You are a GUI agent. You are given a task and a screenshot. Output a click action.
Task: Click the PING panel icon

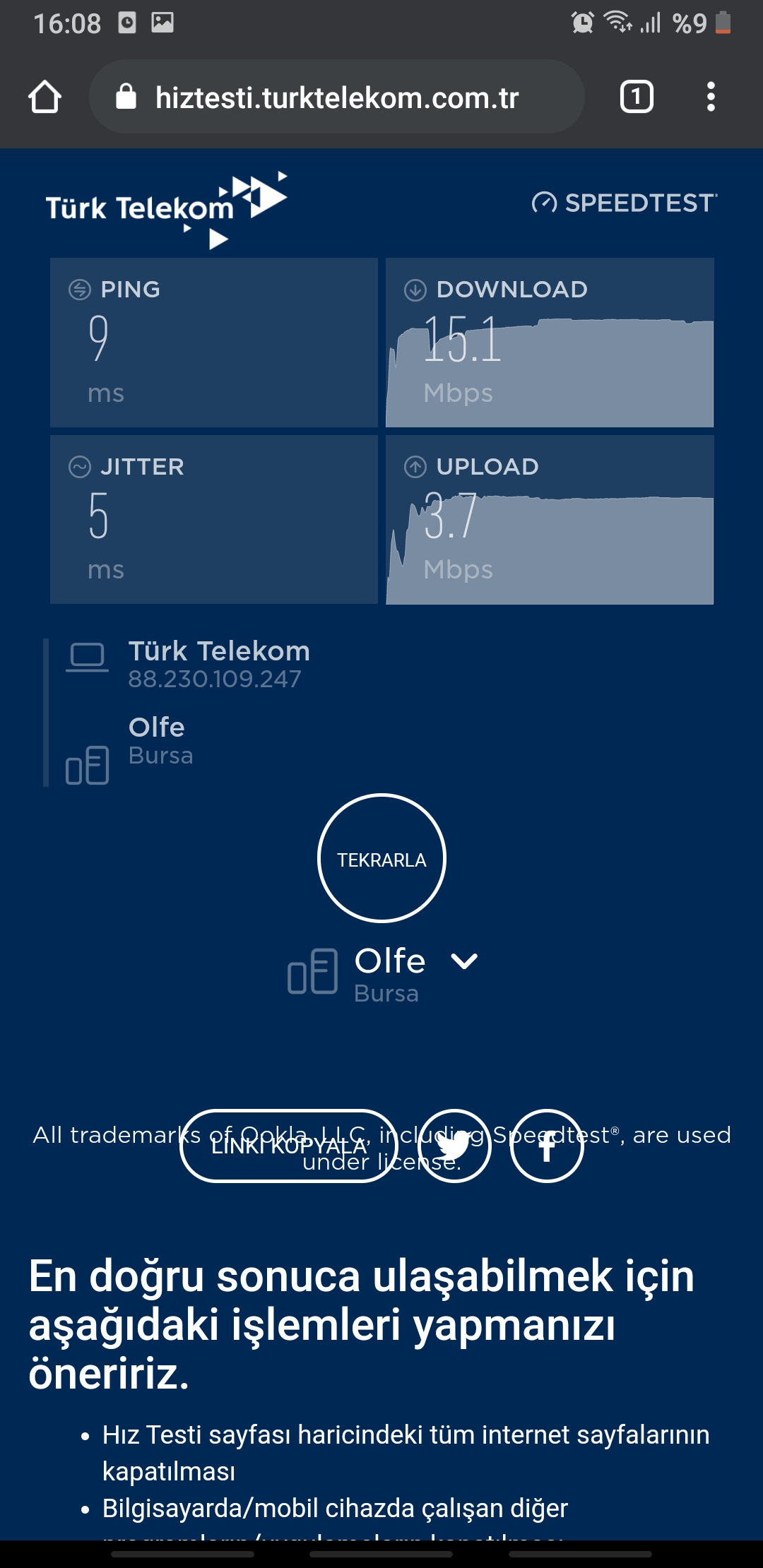pyautogui.click(x=79, y=289)
